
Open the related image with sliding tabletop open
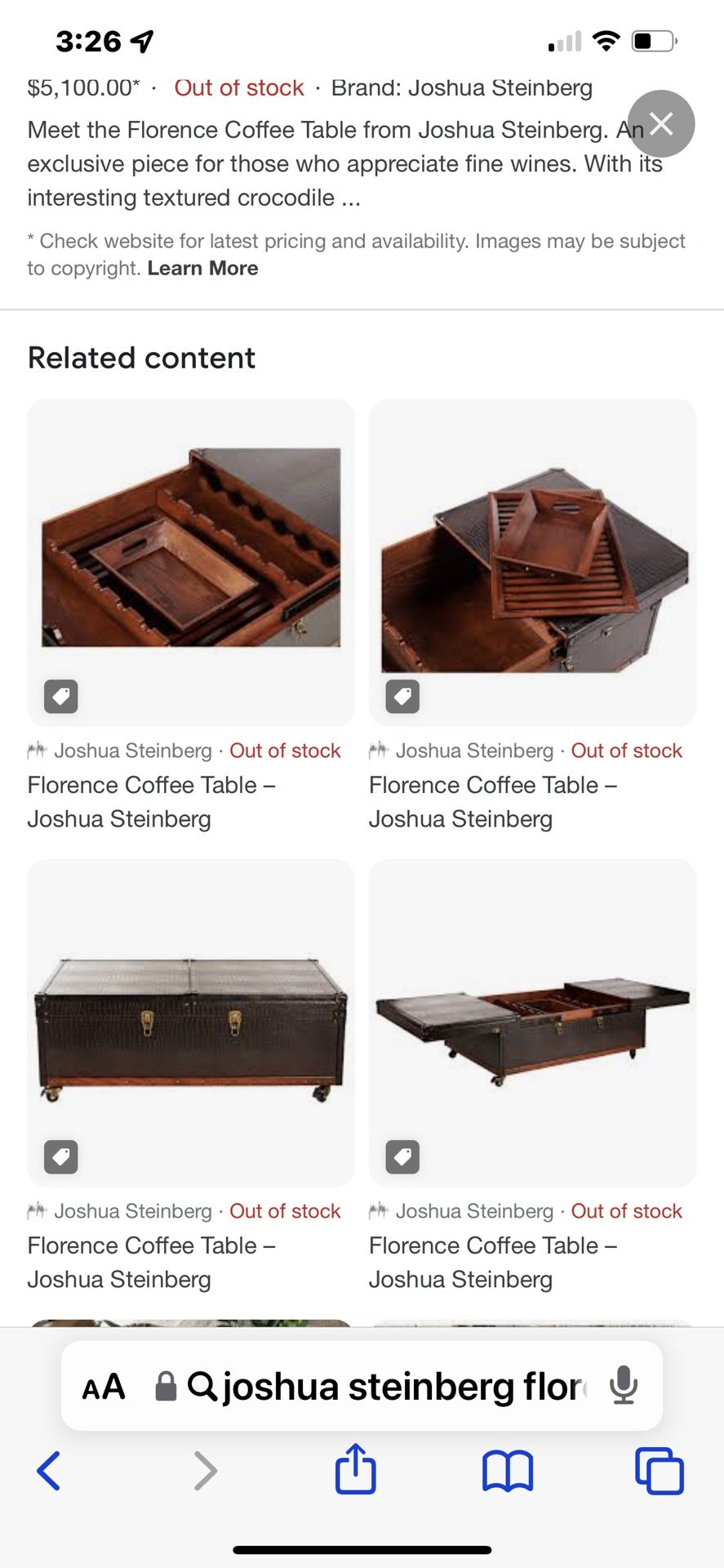coord(533,1023)
